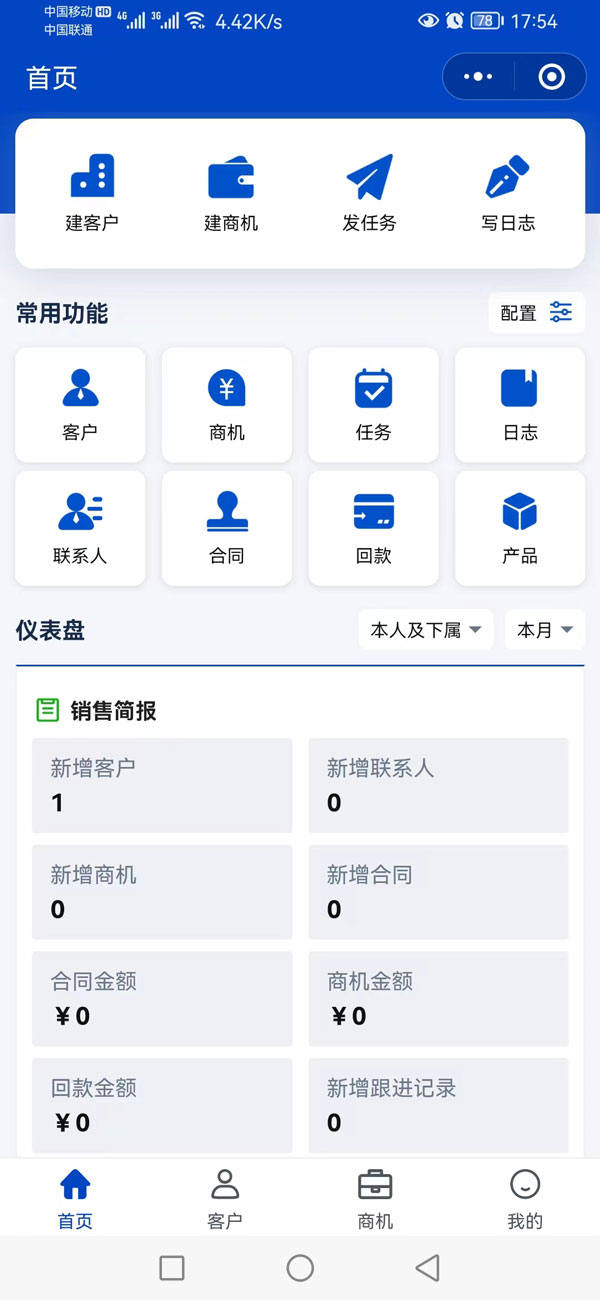Image resolution: width=600 pixels, height=1300 pixels.
Task: Switch to the 客户 bottom tab
Action: [225, 1198]
